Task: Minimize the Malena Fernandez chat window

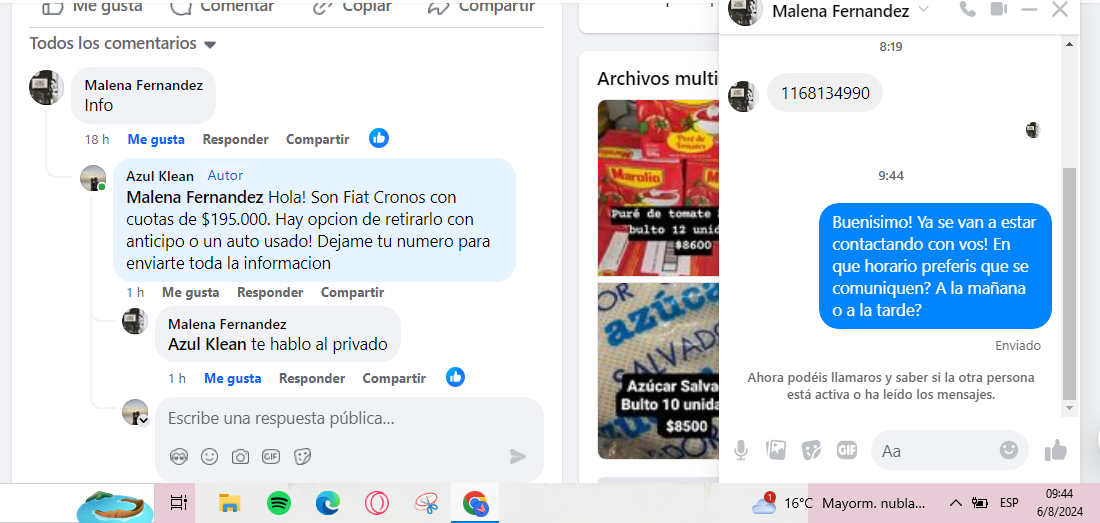Action: click(x=1029, y=10)
